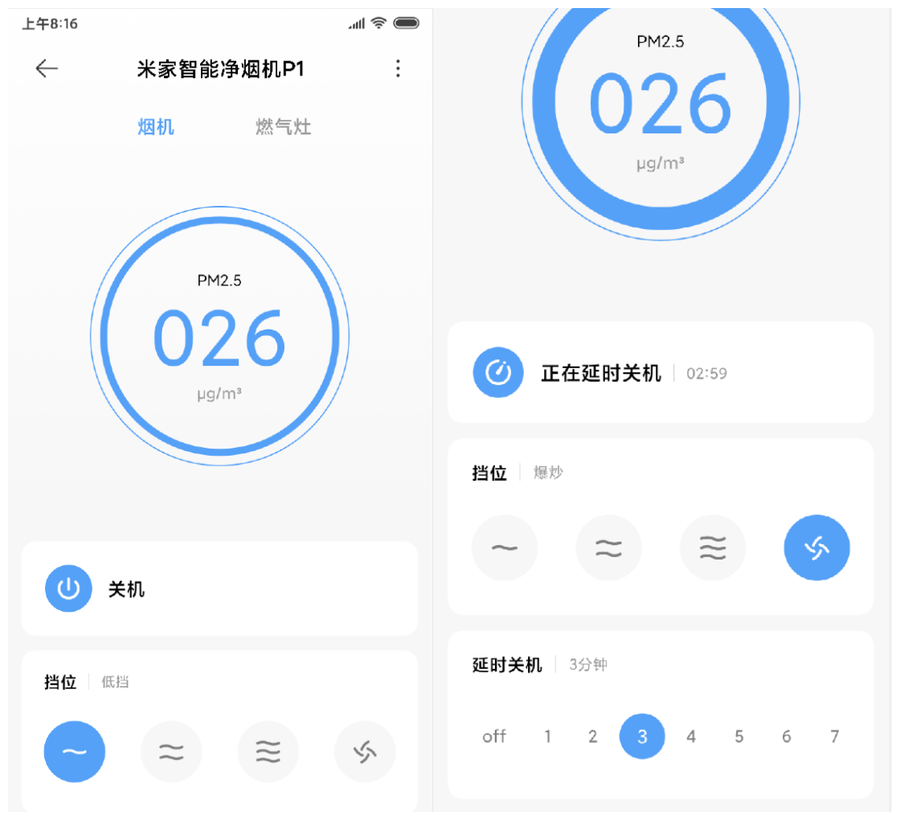Tap the highlighted fan gear beside 爆炒
Viewport: 900px width, 820px height.
tap(817, 548)
